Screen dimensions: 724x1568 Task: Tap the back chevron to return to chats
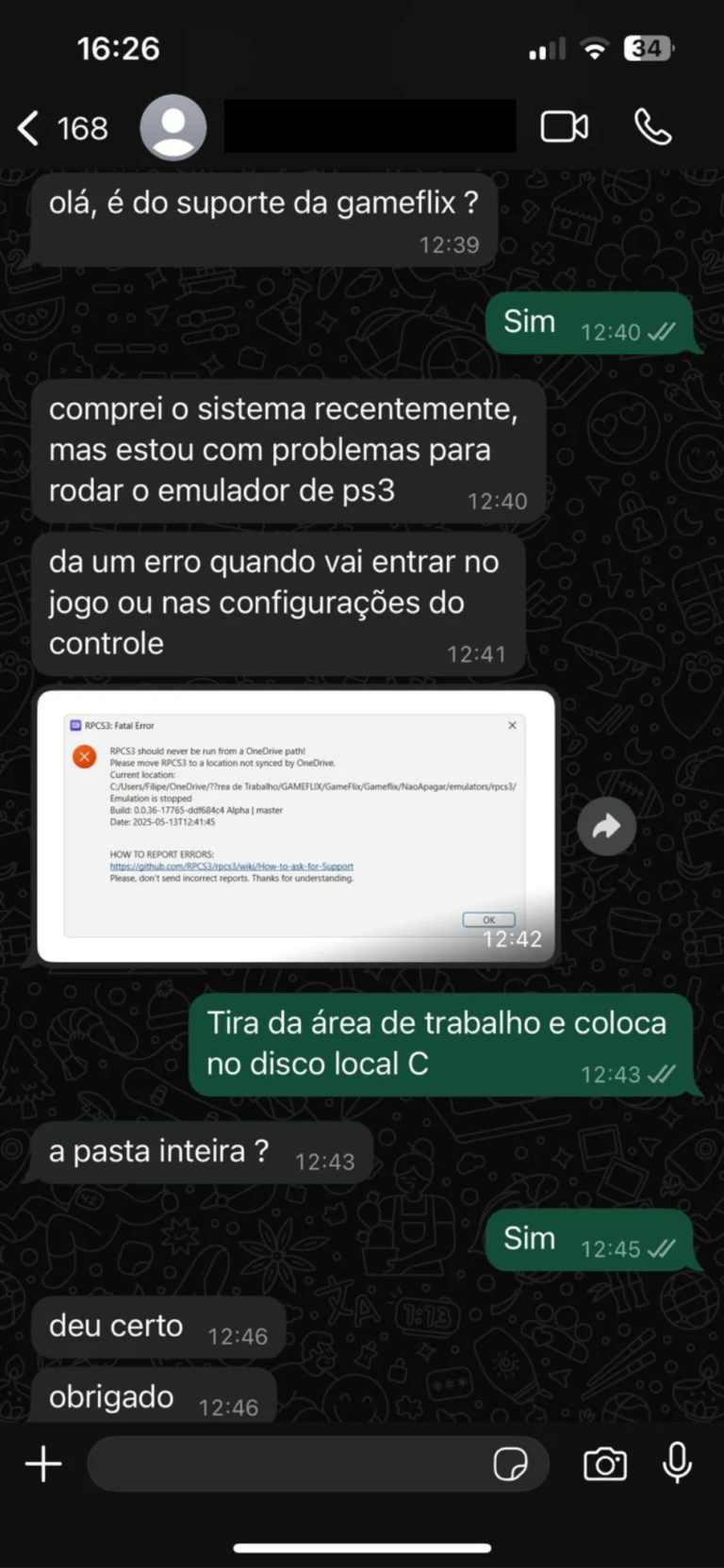point(26,127)
